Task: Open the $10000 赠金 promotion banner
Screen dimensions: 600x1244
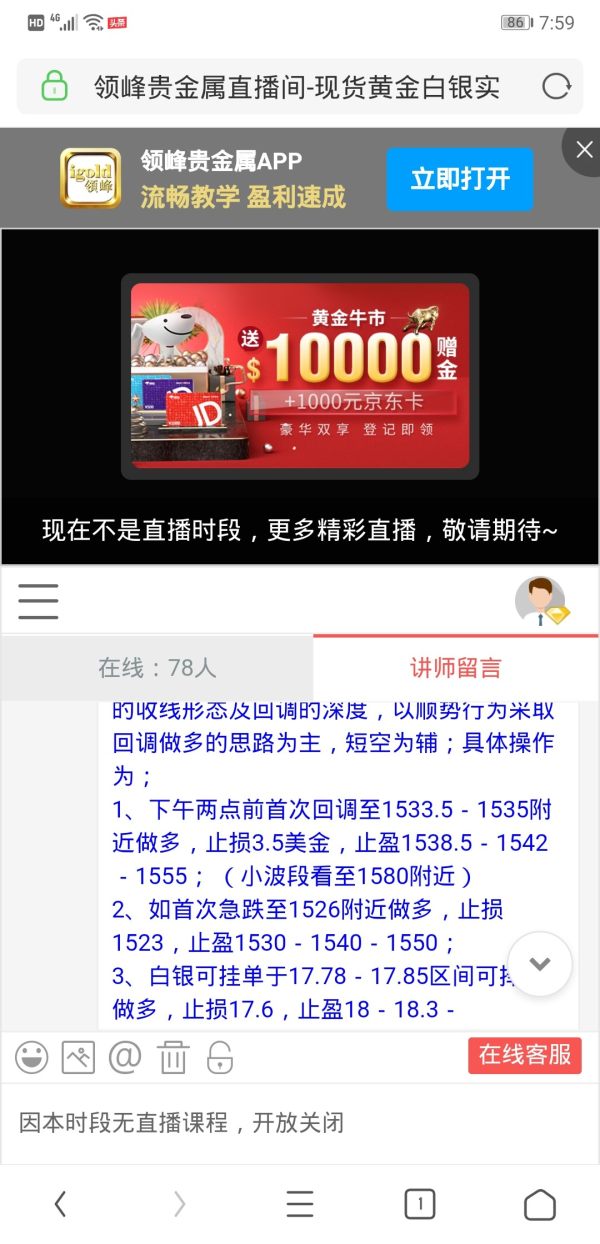Action: click(300, 377)
